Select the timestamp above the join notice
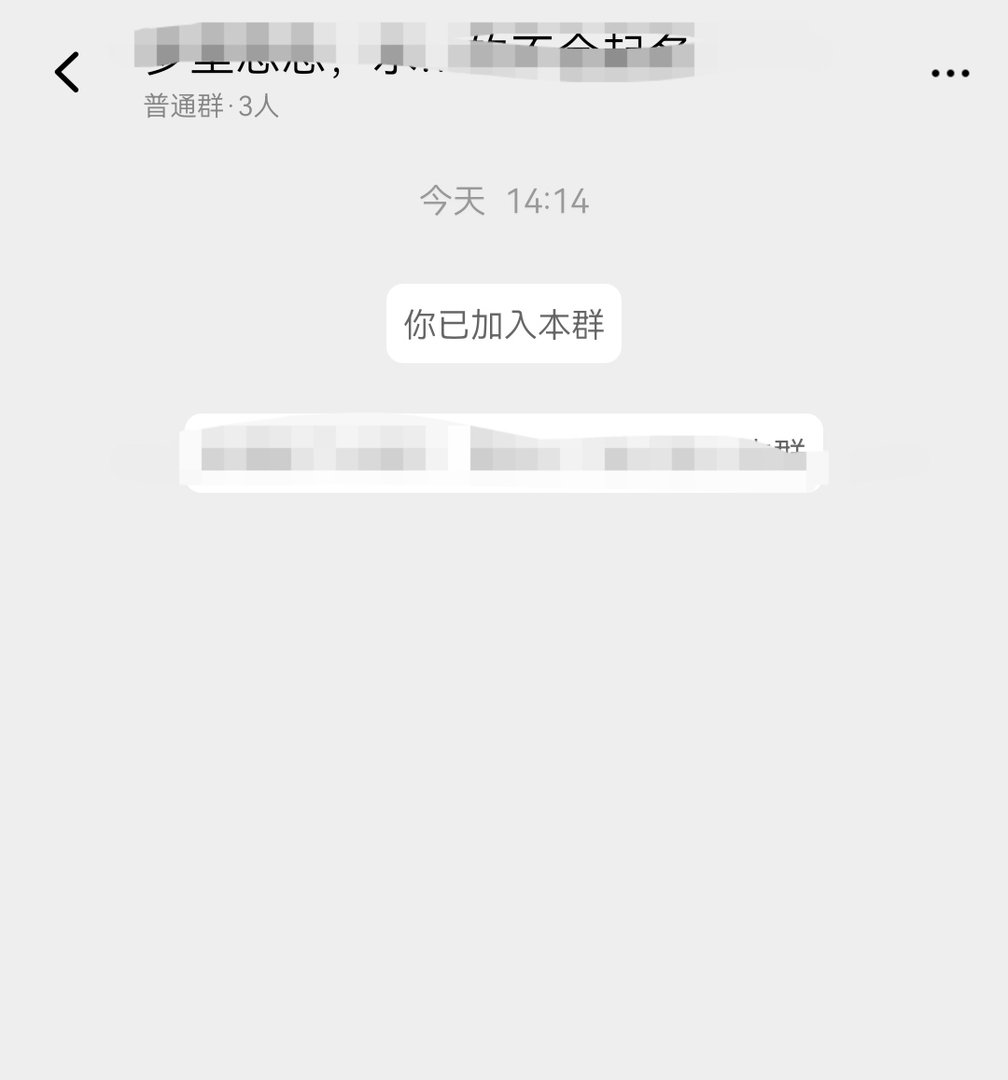 (x=503, y=202)
